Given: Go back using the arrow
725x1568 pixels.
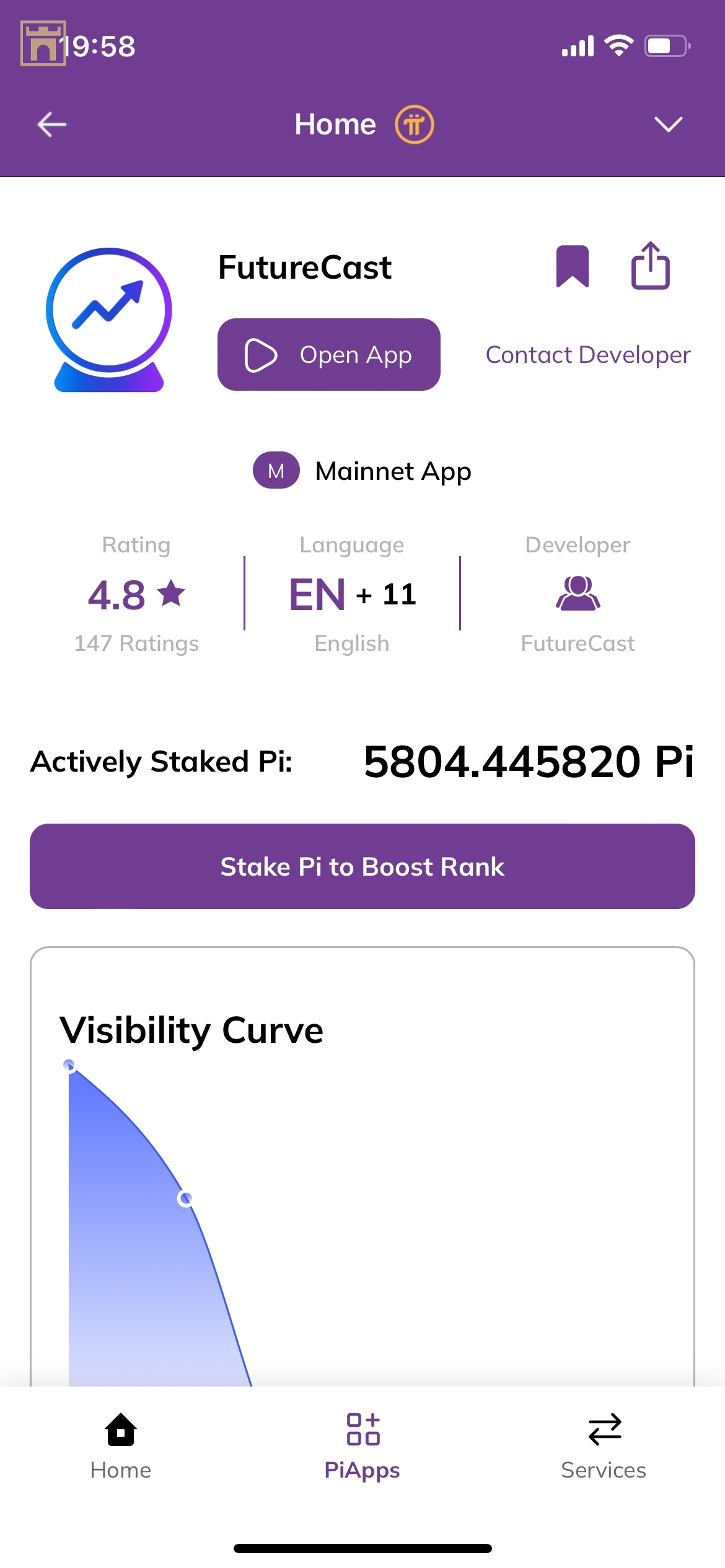Looking at the screenshot, I should tap(52, 124).
